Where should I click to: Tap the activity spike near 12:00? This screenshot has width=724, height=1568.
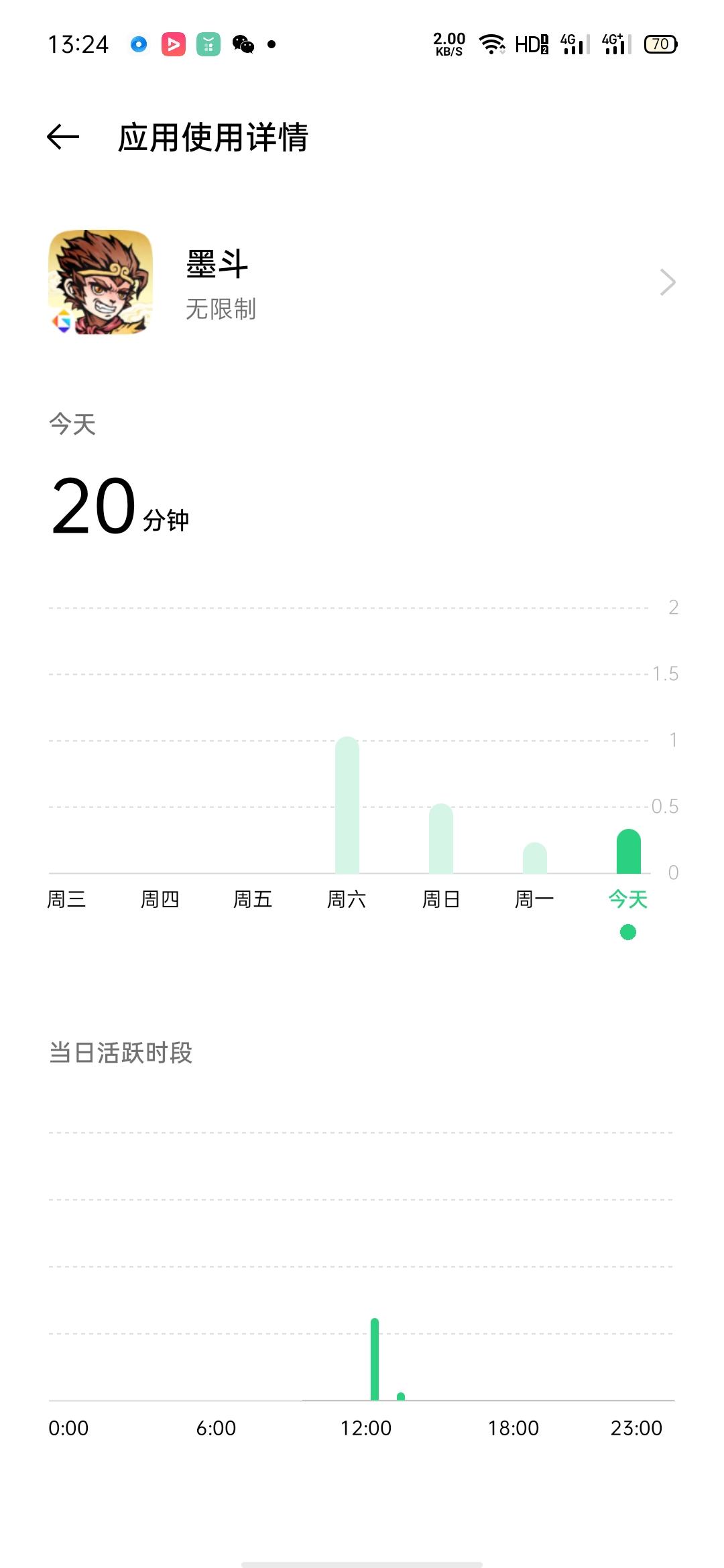tap(374, 1360)
